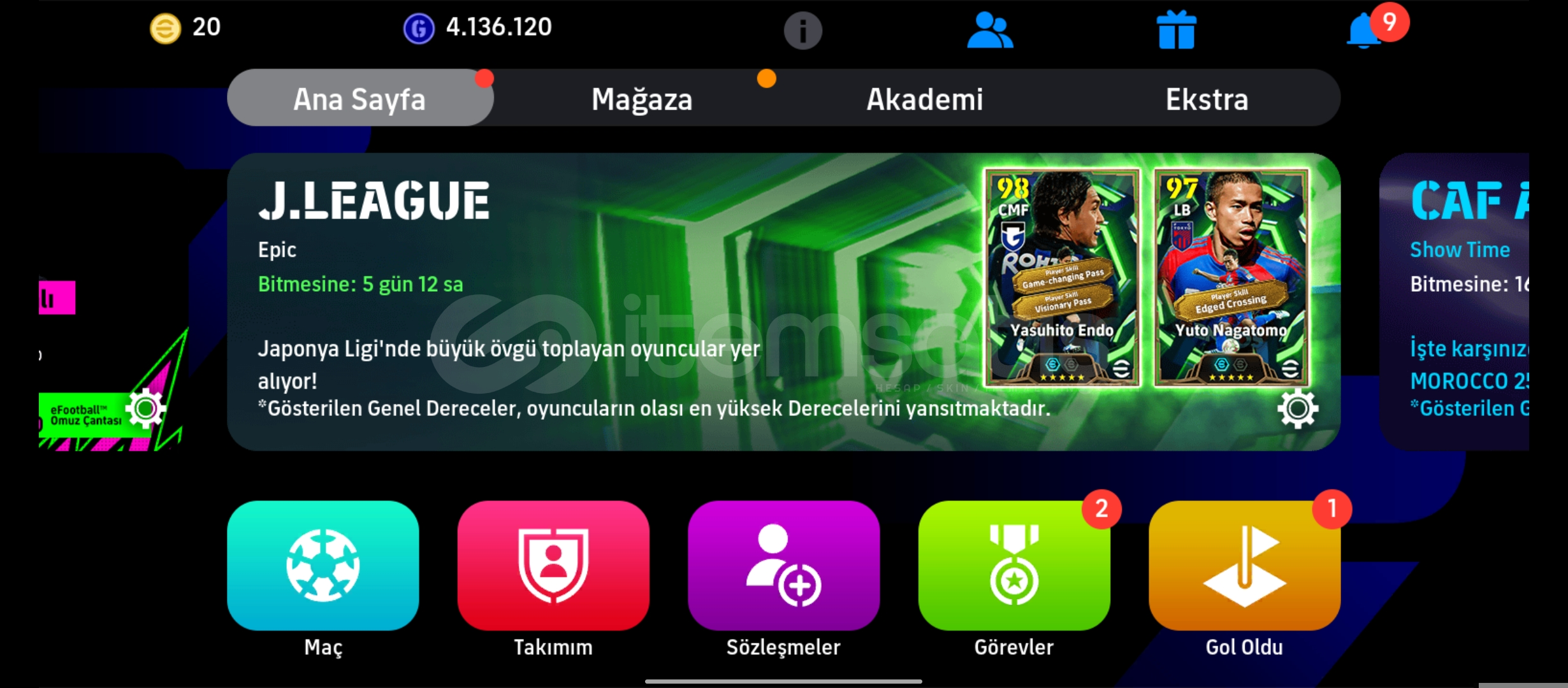Viewport: 1568px width, 688px height.
Task: Select the Ana Sayfa tab
Action: 359,99
